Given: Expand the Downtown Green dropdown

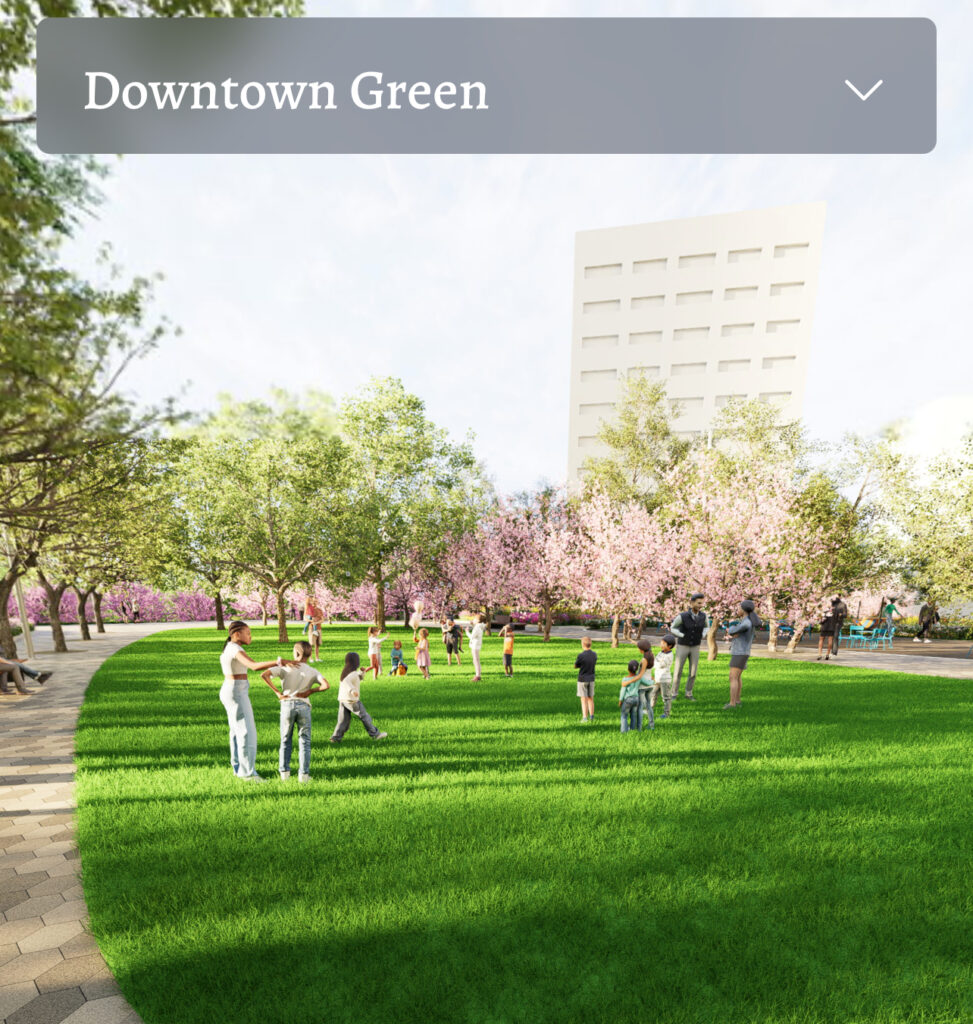Looking at the screenshot, I should point(862,90).
